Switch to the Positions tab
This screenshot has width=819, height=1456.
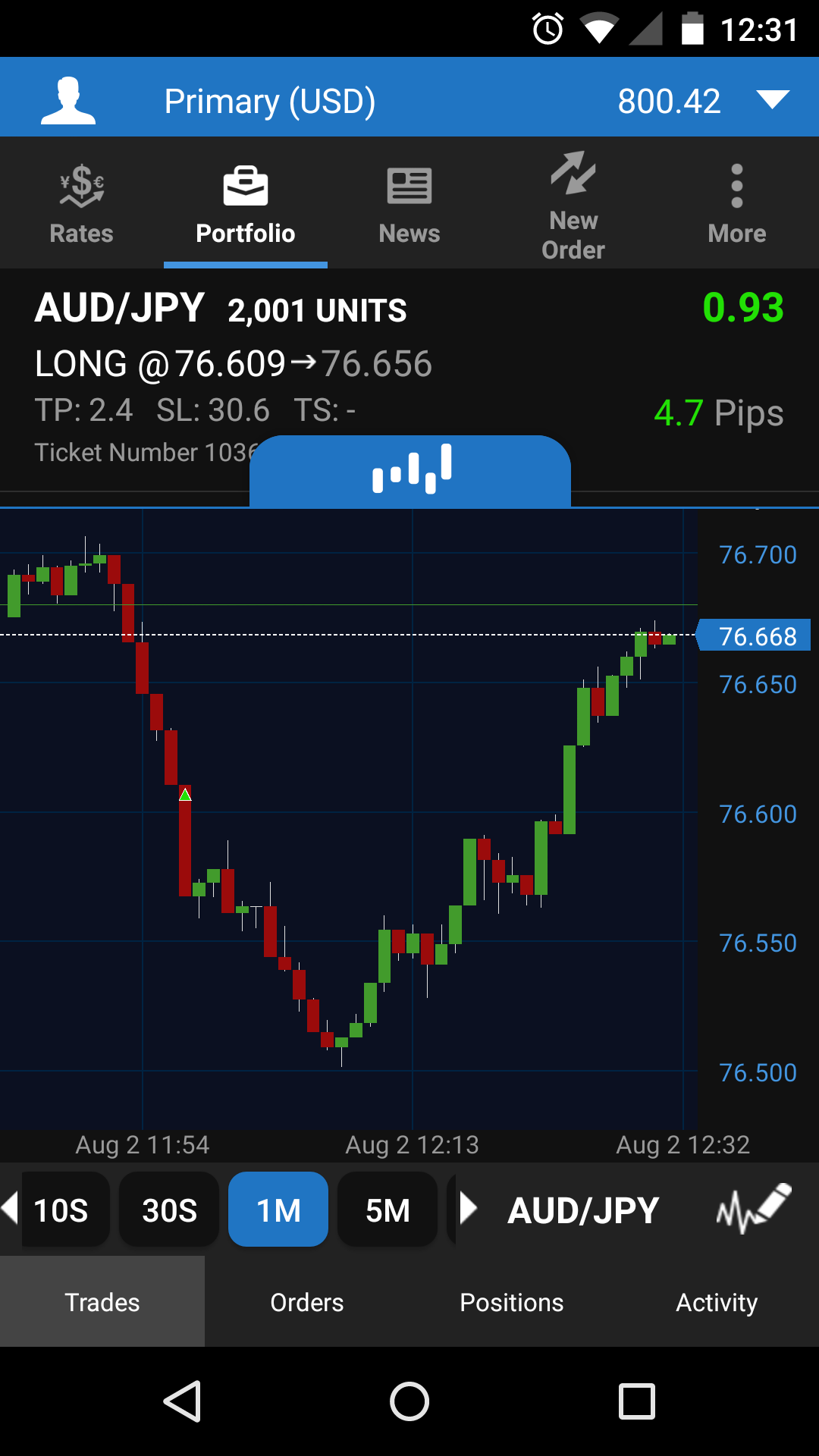tap(511, 1302)
